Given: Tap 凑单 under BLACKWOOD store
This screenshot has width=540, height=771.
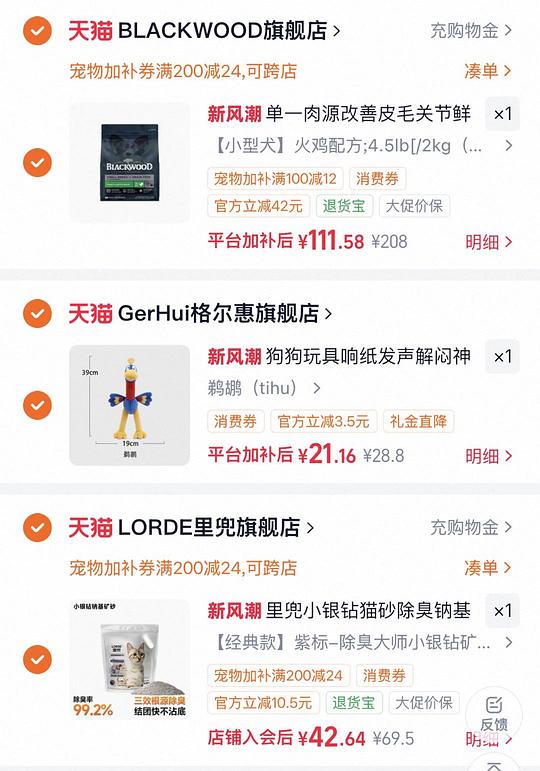Looking at the screenshot, I should coord(487,71).
